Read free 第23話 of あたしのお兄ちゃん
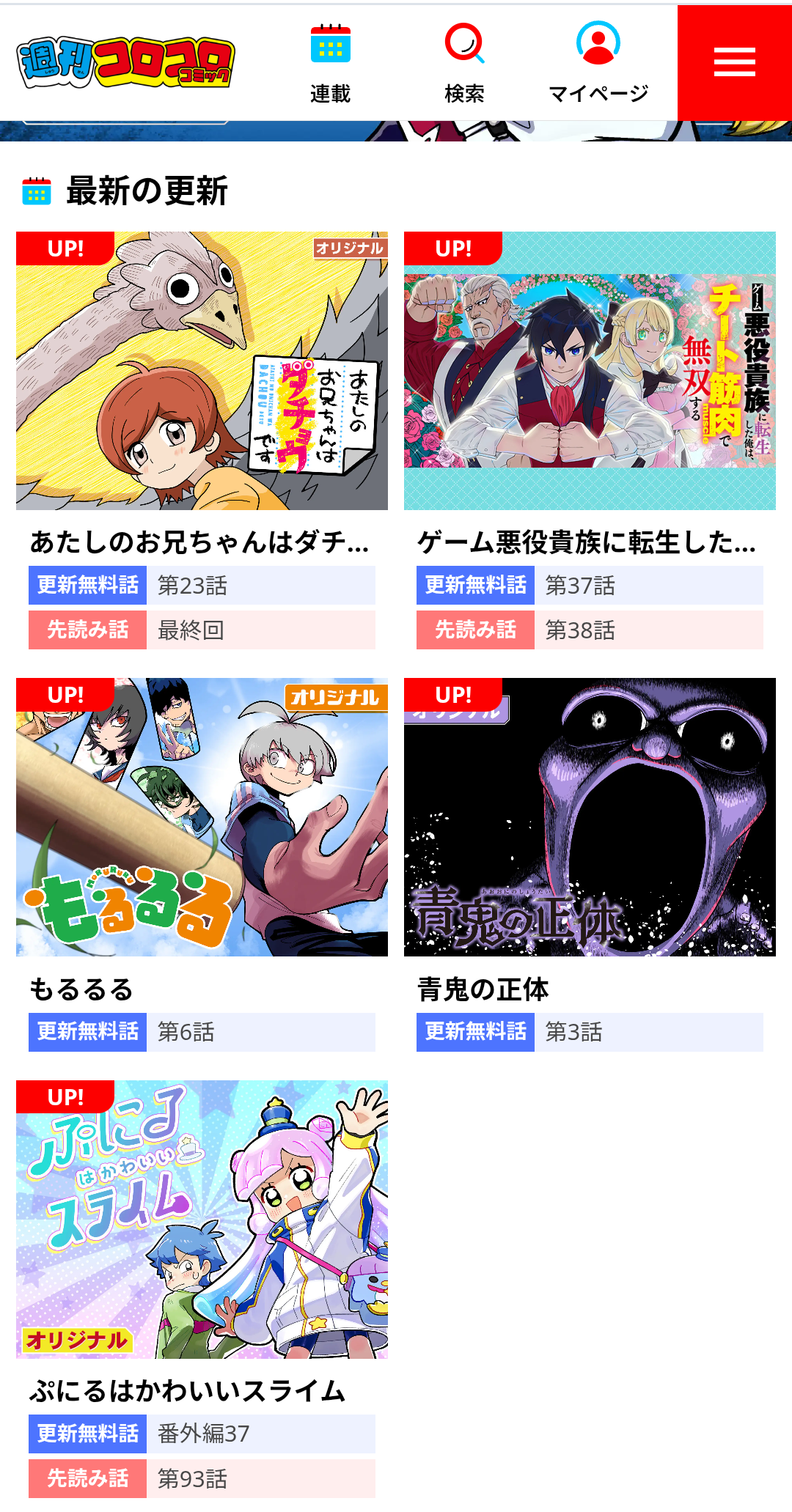Image resolution: width=792 pixels, height=1512 pixels. (202, 586)
